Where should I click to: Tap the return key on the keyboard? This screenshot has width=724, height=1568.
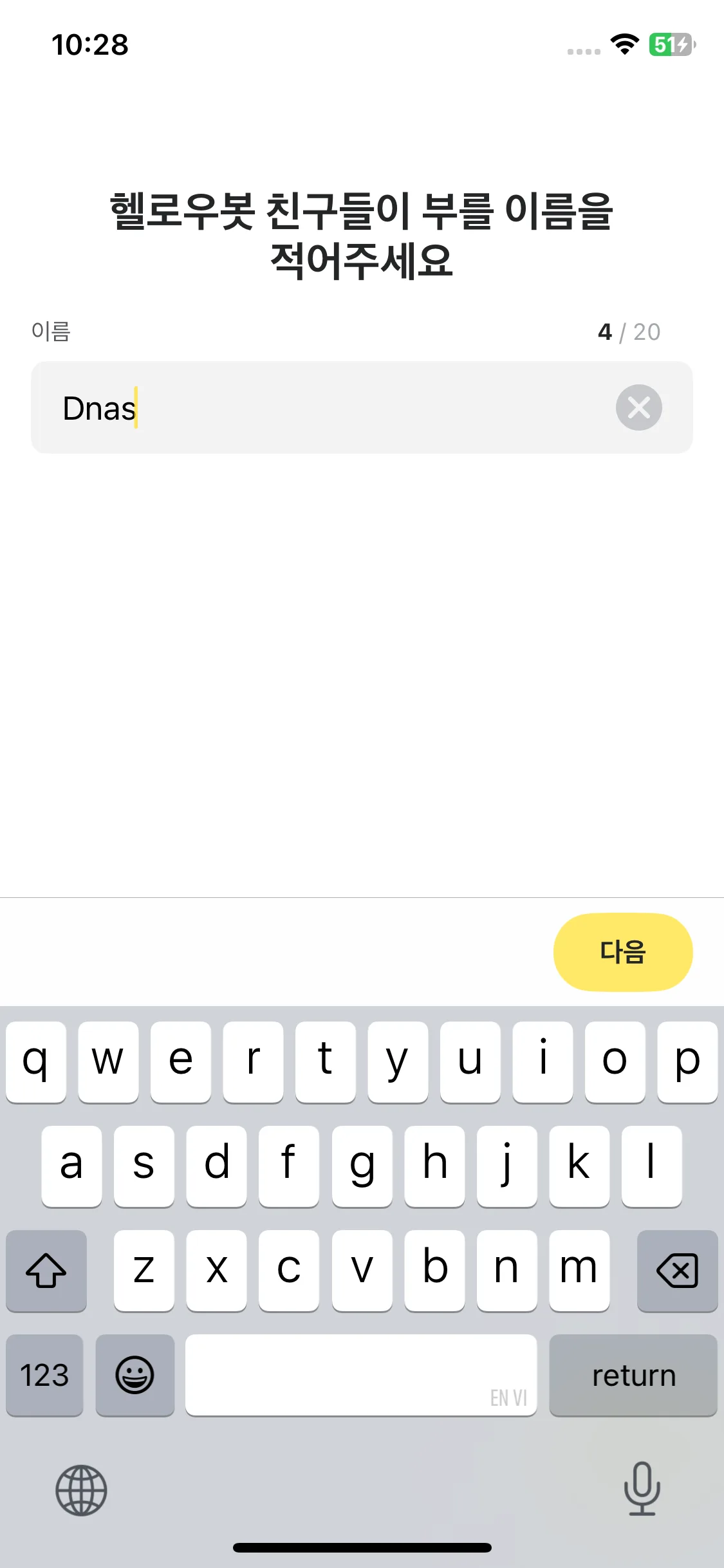[633, 1376]
